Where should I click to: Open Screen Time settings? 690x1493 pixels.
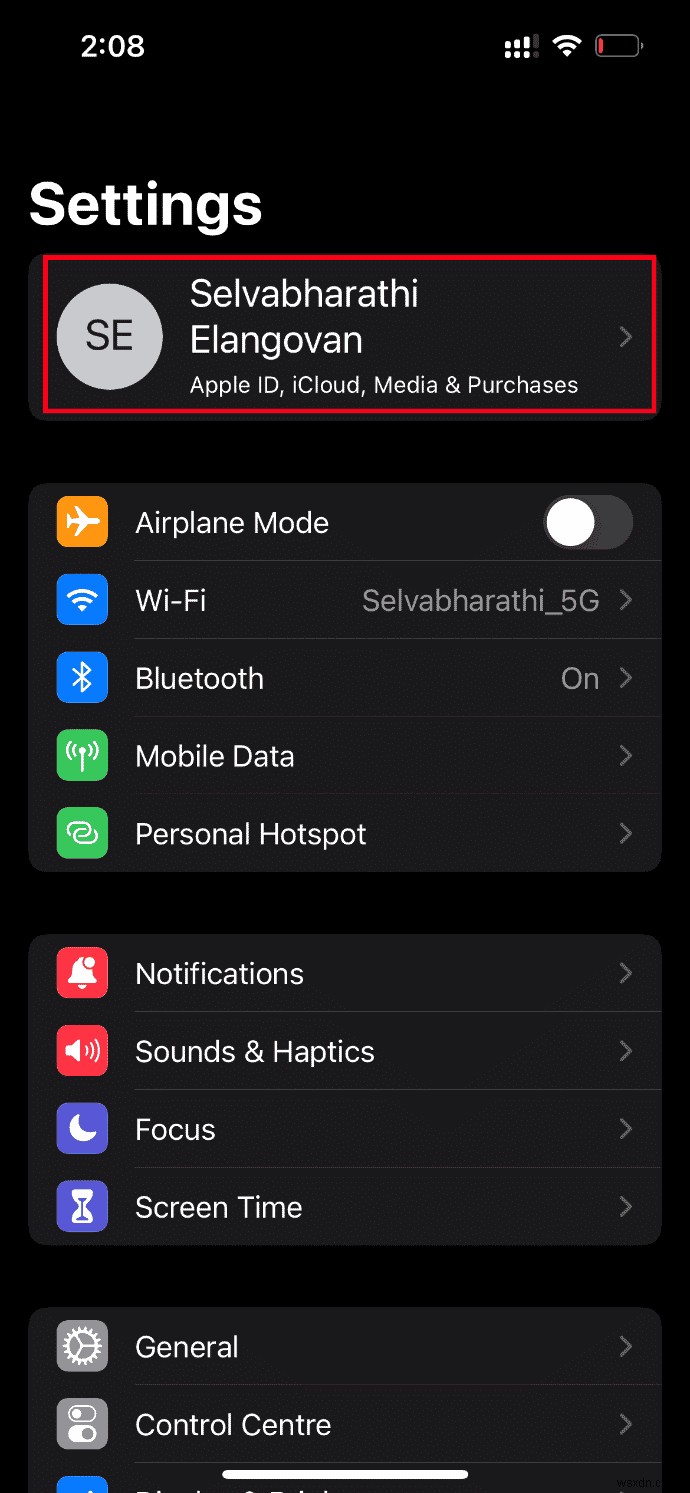tap(345, 1207)
